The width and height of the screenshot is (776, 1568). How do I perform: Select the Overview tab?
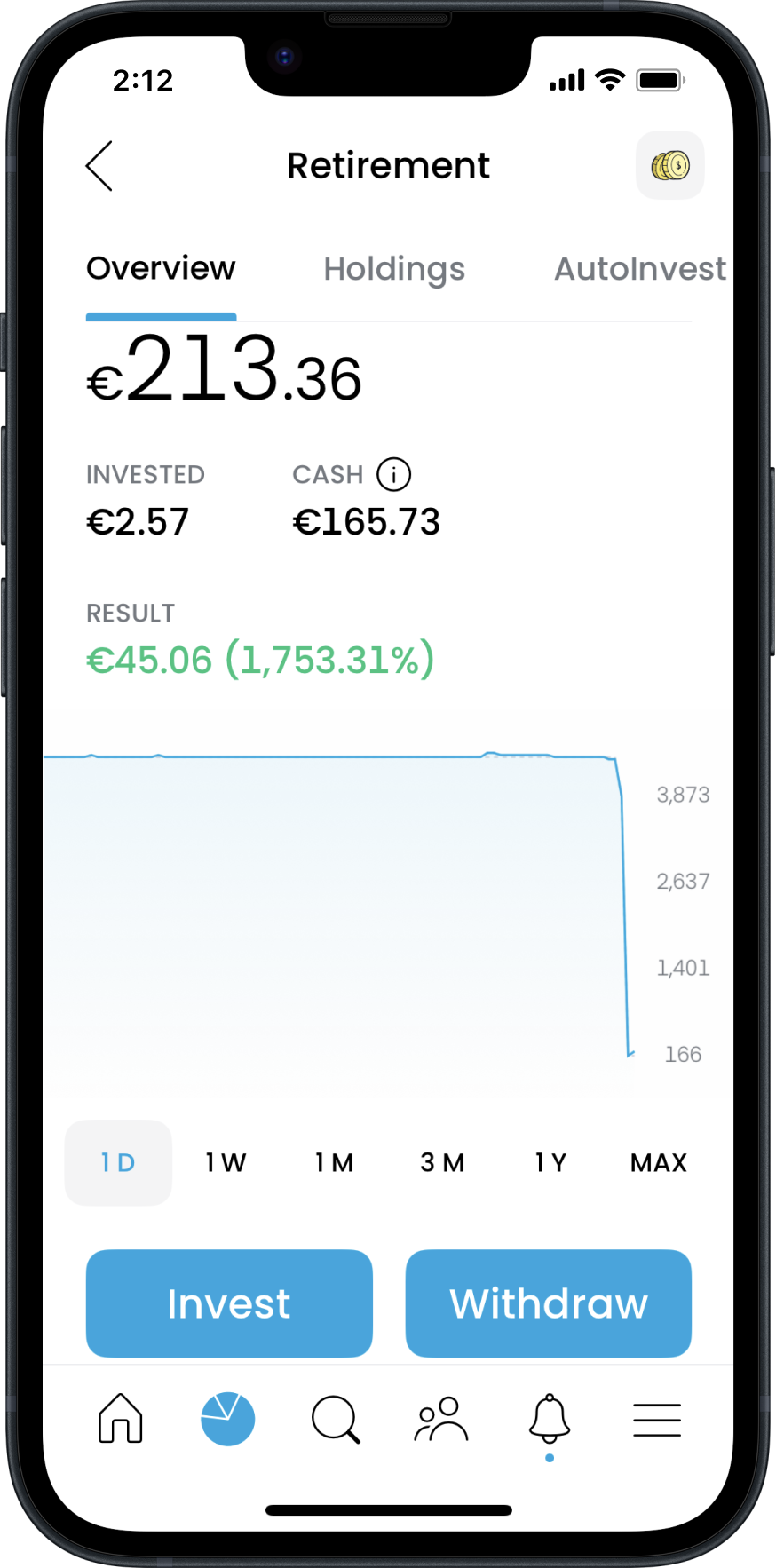click(x=161, y=269)
